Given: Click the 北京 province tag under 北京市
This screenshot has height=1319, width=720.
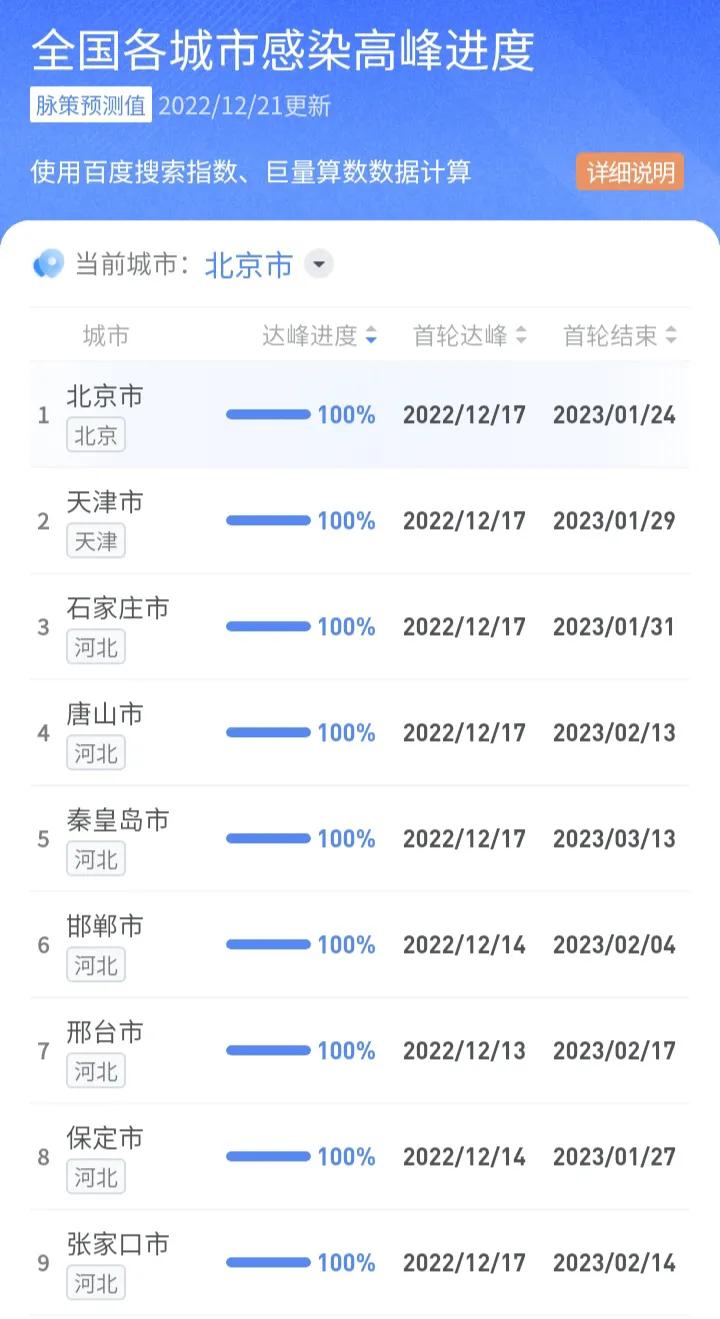Looking at the screenshot, I should click(x=95, y=435).
